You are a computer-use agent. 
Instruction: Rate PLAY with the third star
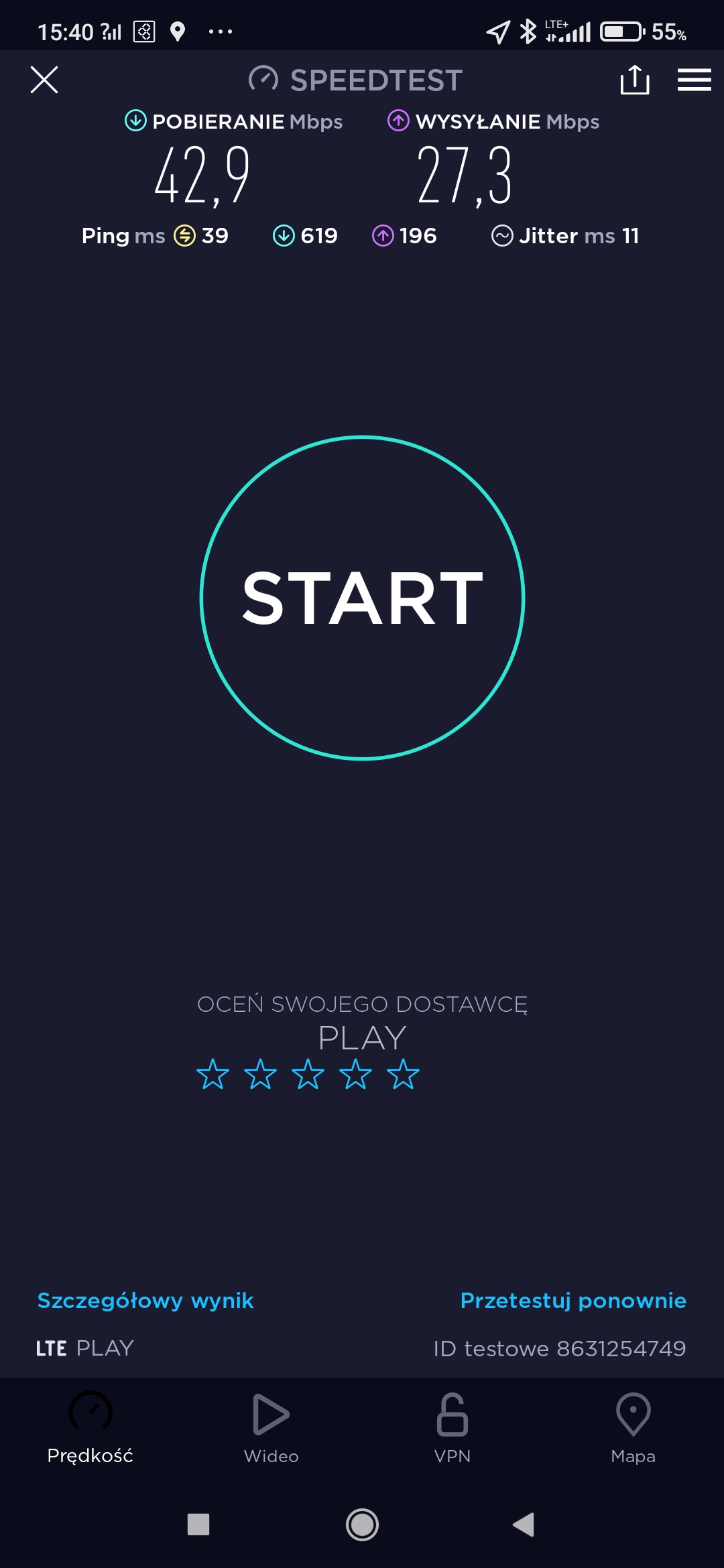coord(308,1074)
